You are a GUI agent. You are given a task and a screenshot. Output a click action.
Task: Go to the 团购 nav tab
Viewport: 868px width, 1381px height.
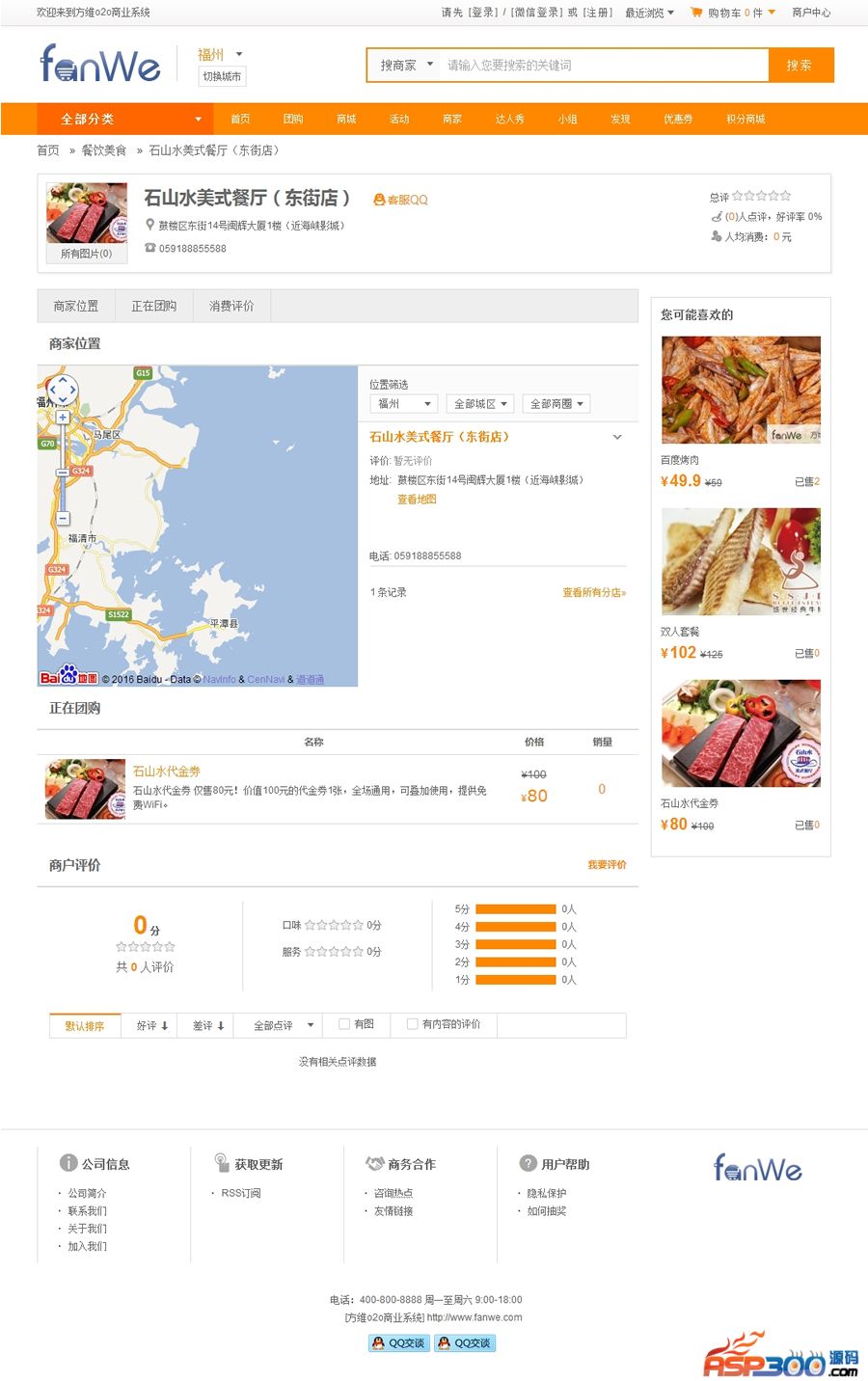[x=293, y=119]
